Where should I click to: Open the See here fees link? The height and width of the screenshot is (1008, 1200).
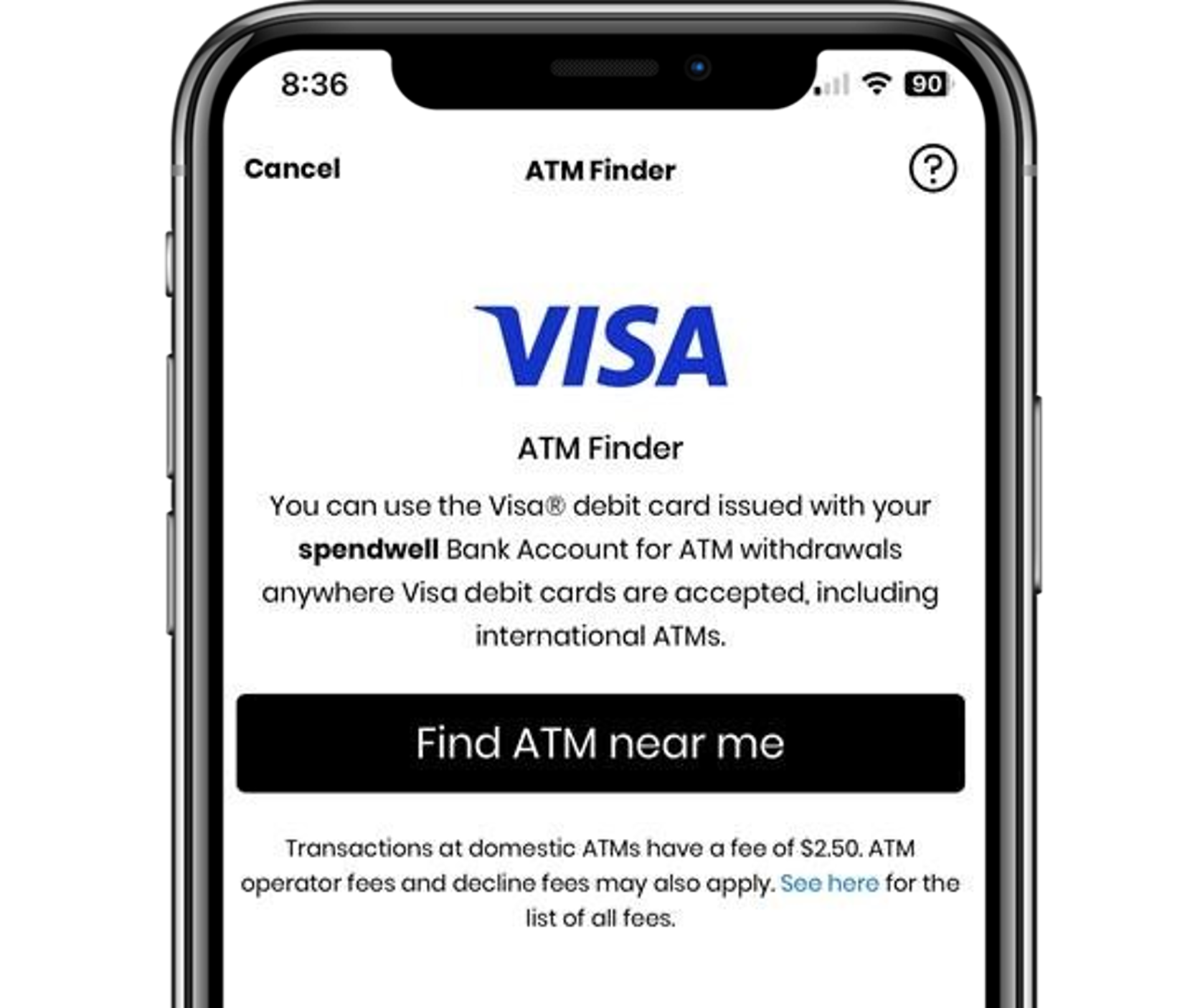click(x=829, y=883)
